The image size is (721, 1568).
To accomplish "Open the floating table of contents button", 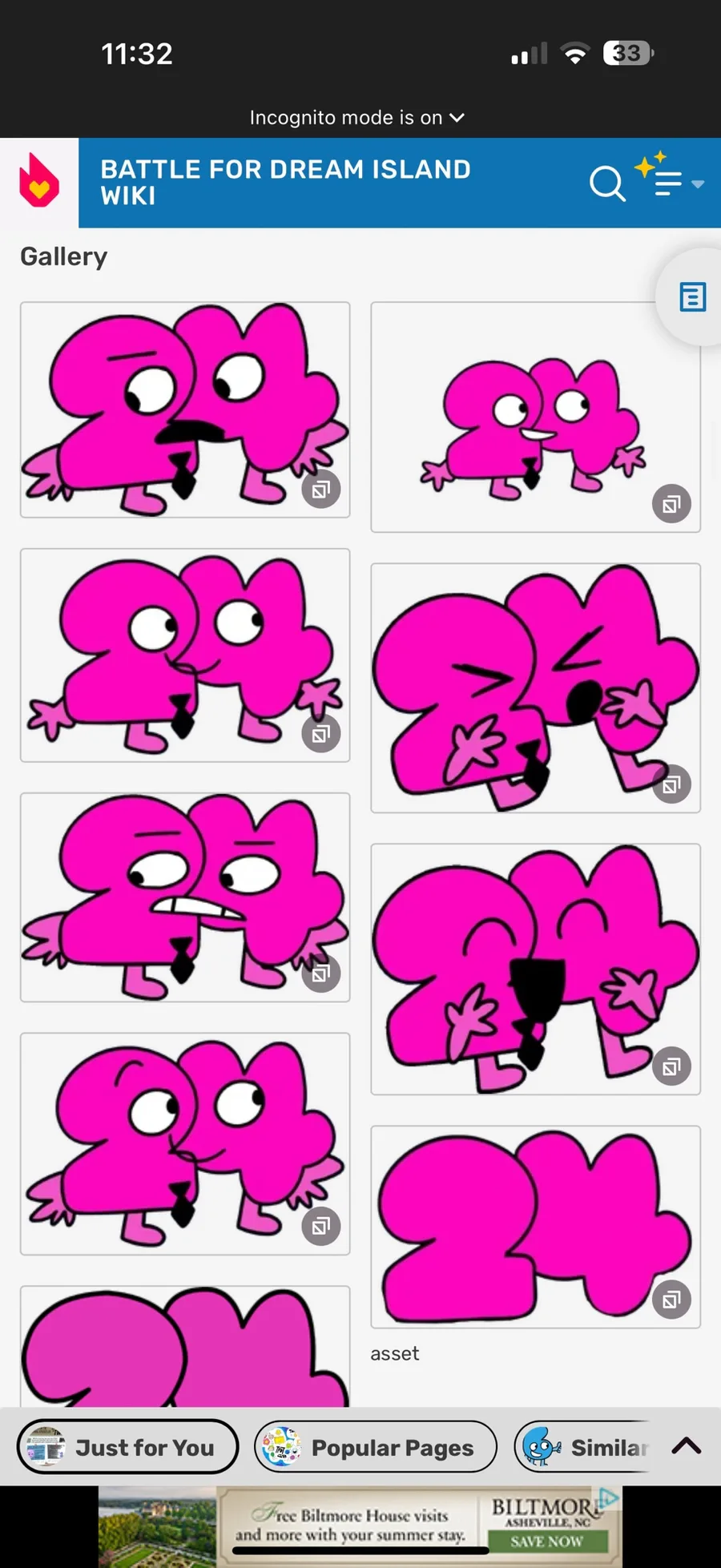I will click(x=692, y=297).
